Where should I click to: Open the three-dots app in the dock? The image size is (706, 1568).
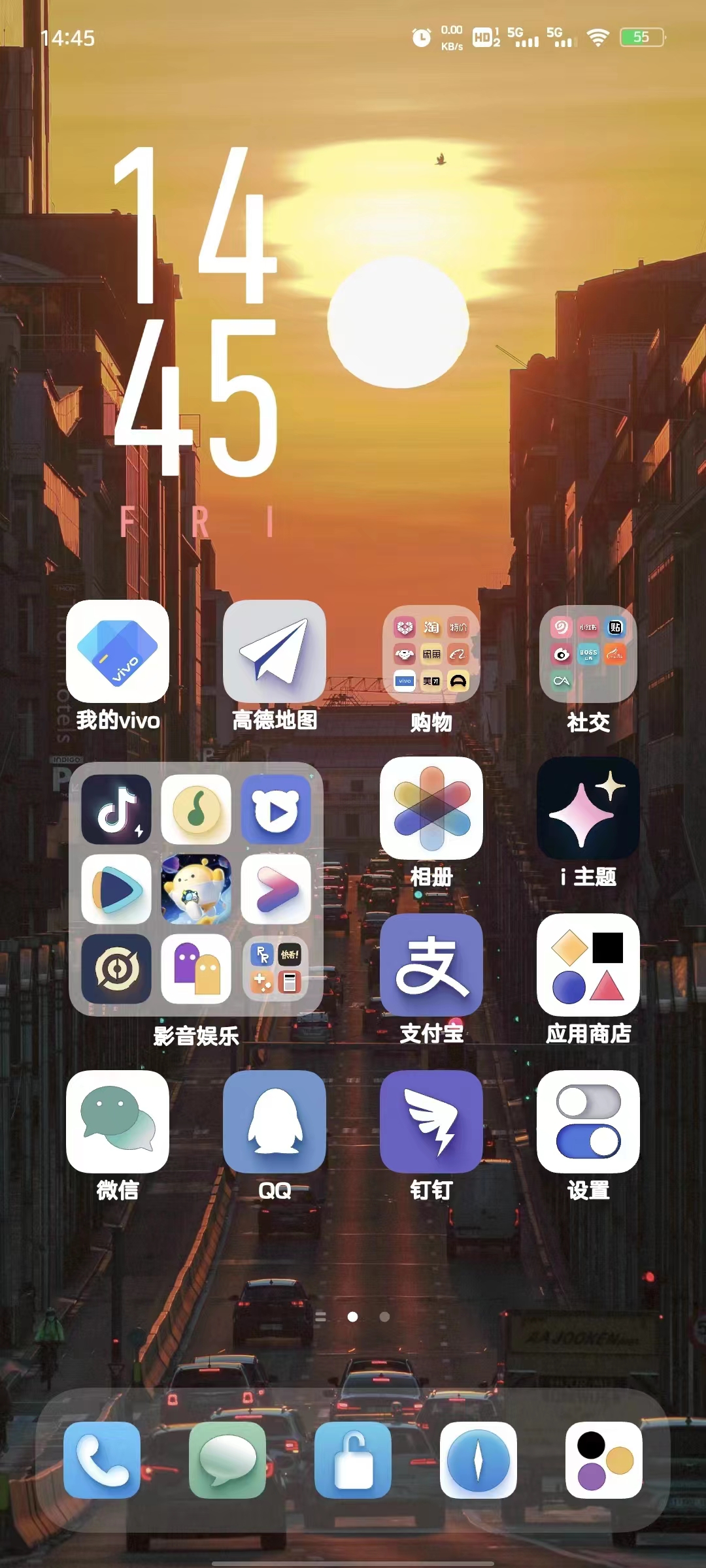pyautogui.click(x=604, y=1460)
